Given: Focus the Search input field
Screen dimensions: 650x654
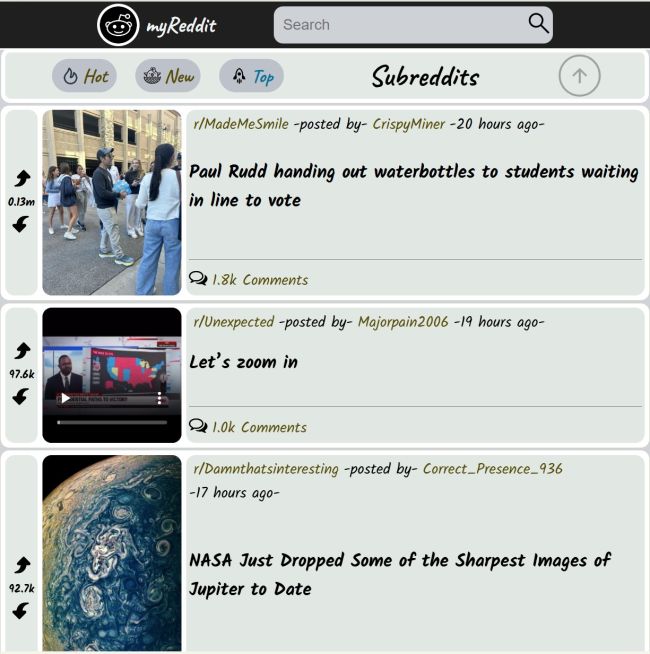Looking at the screenshot, I should coord(400,25).
